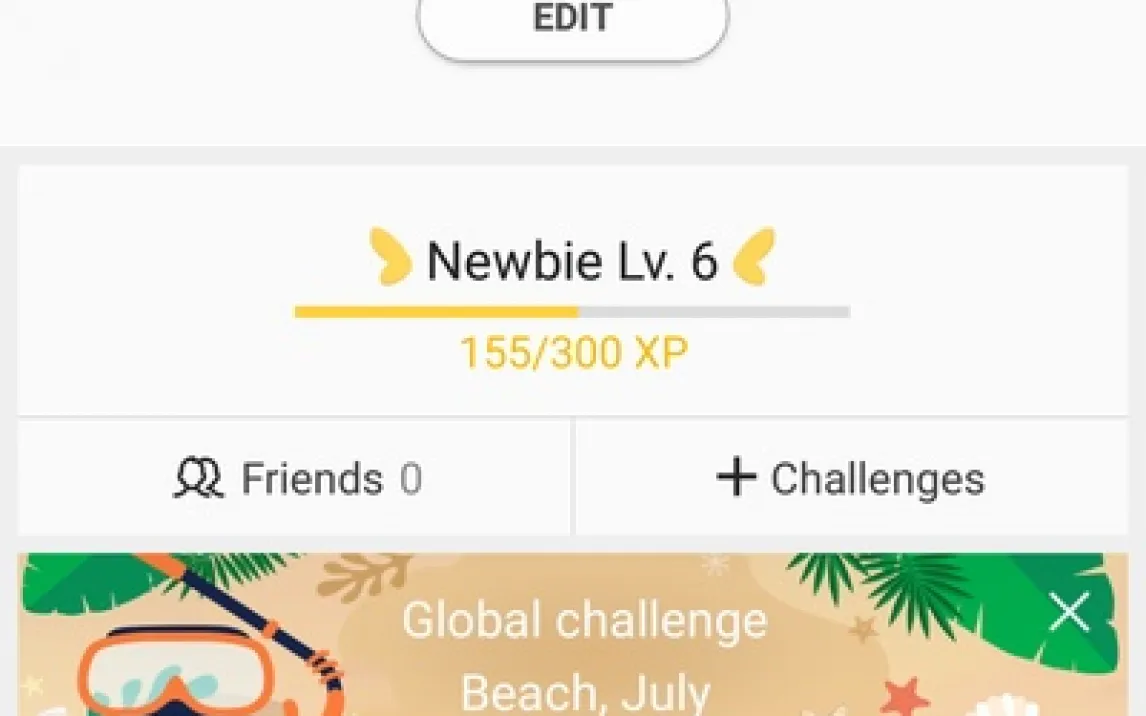
Task: Add a new challenge via Challenges
Action: click(851, 479)
